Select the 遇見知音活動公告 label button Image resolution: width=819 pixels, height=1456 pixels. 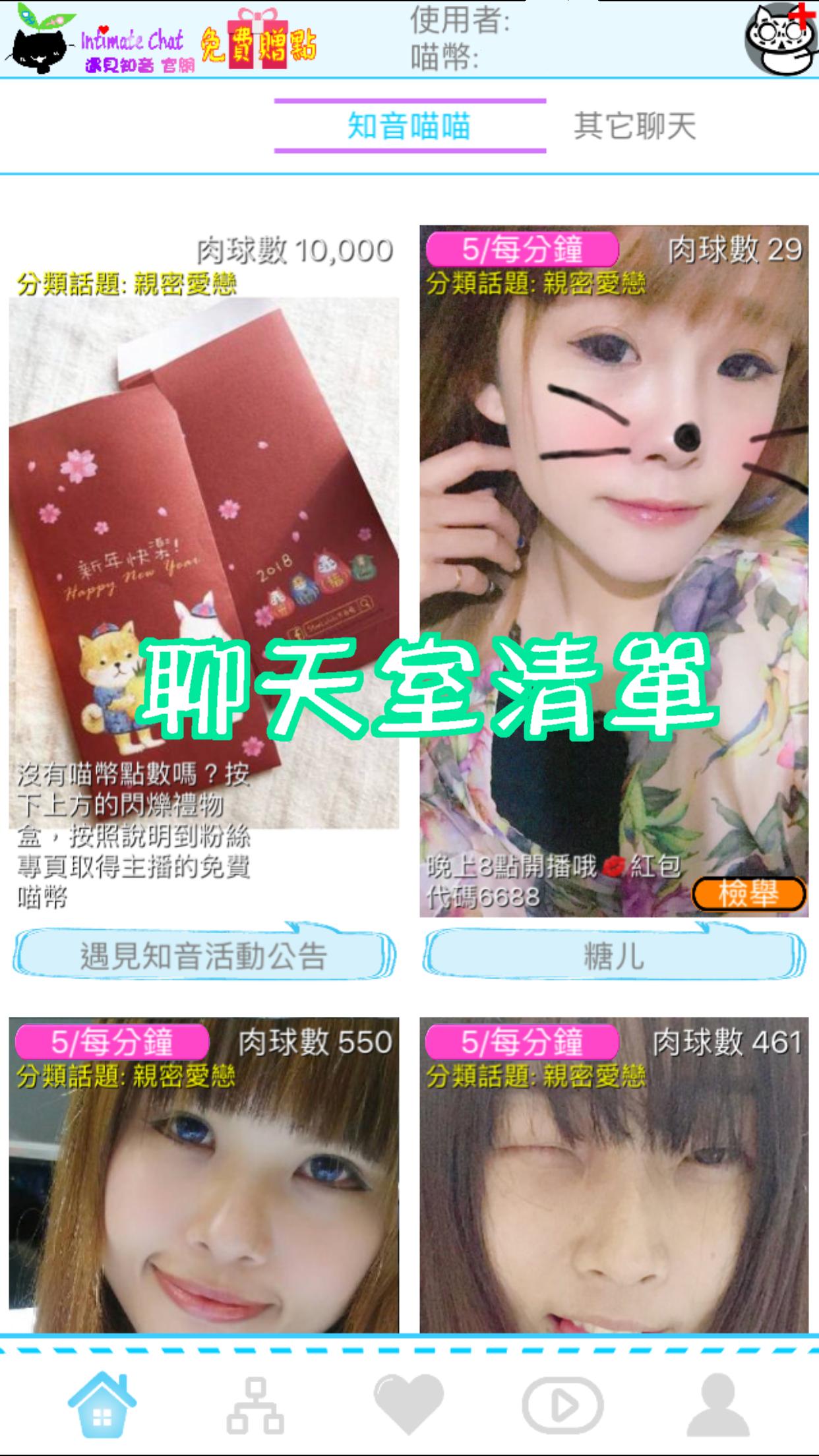click(204, 956)
